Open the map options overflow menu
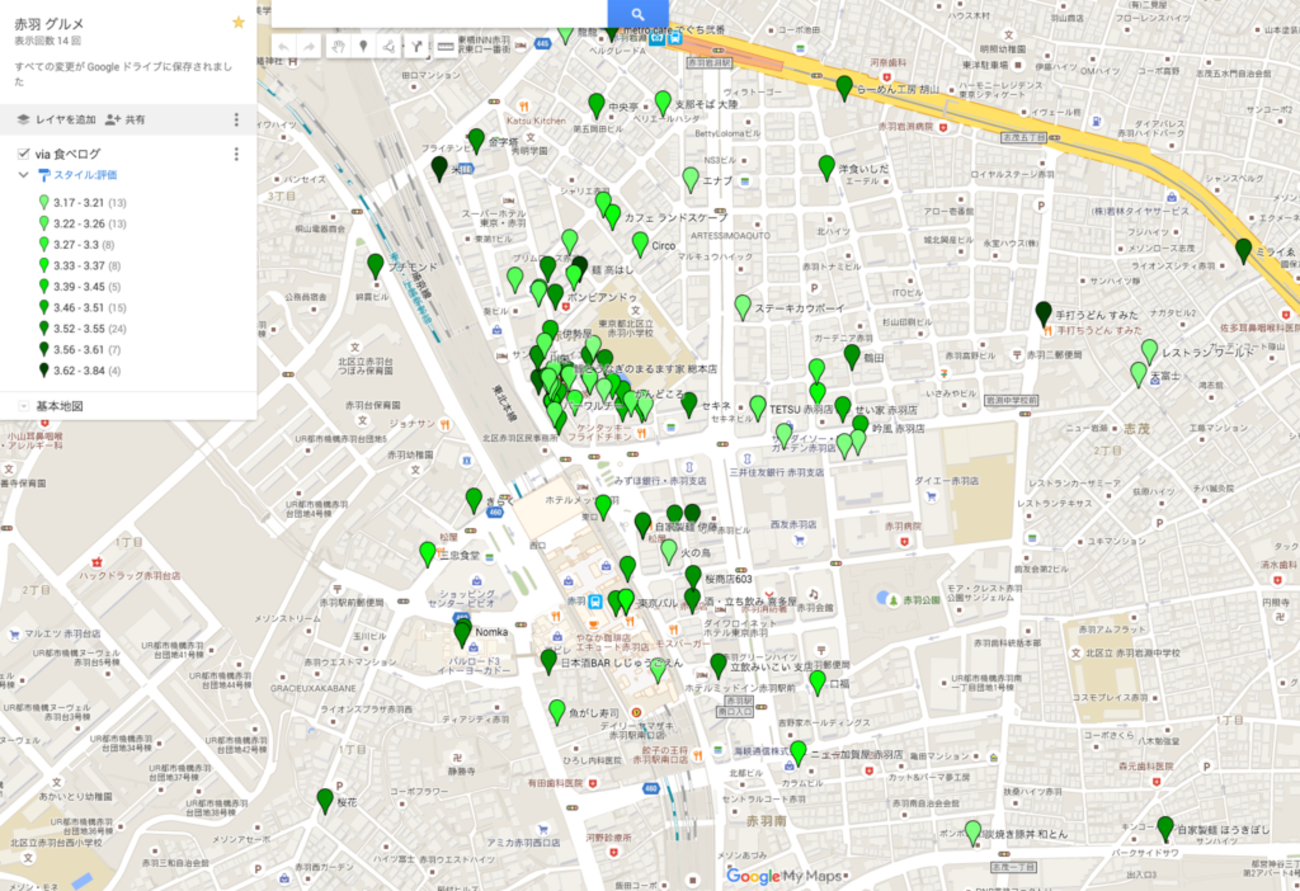 point(237,119)
